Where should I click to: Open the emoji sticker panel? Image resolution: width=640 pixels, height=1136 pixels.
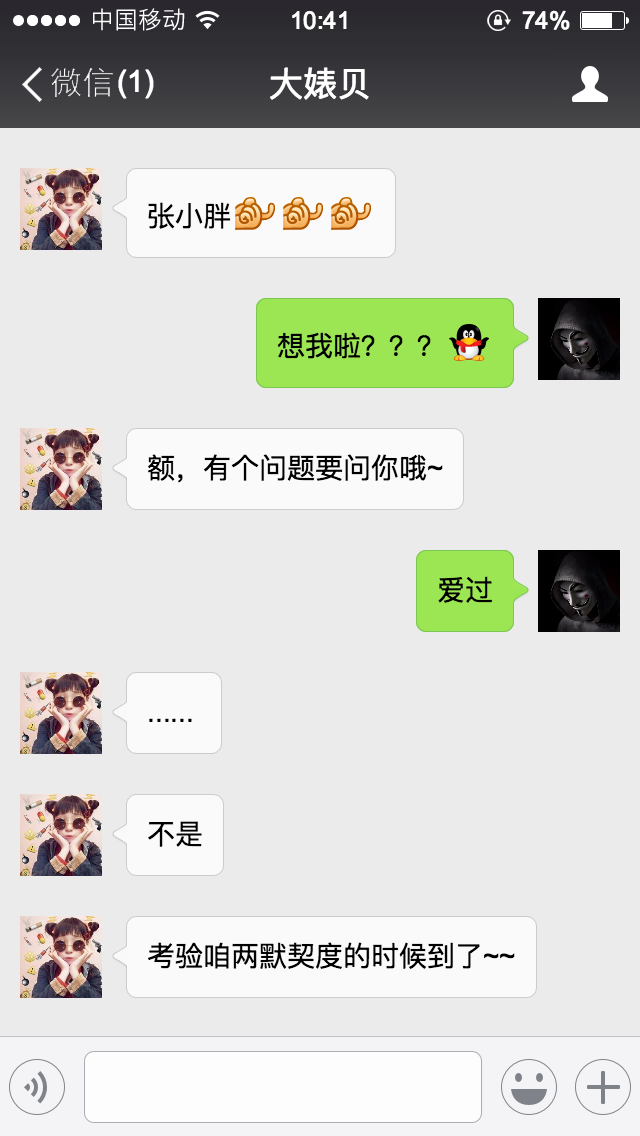click(x=528, y=1087)
